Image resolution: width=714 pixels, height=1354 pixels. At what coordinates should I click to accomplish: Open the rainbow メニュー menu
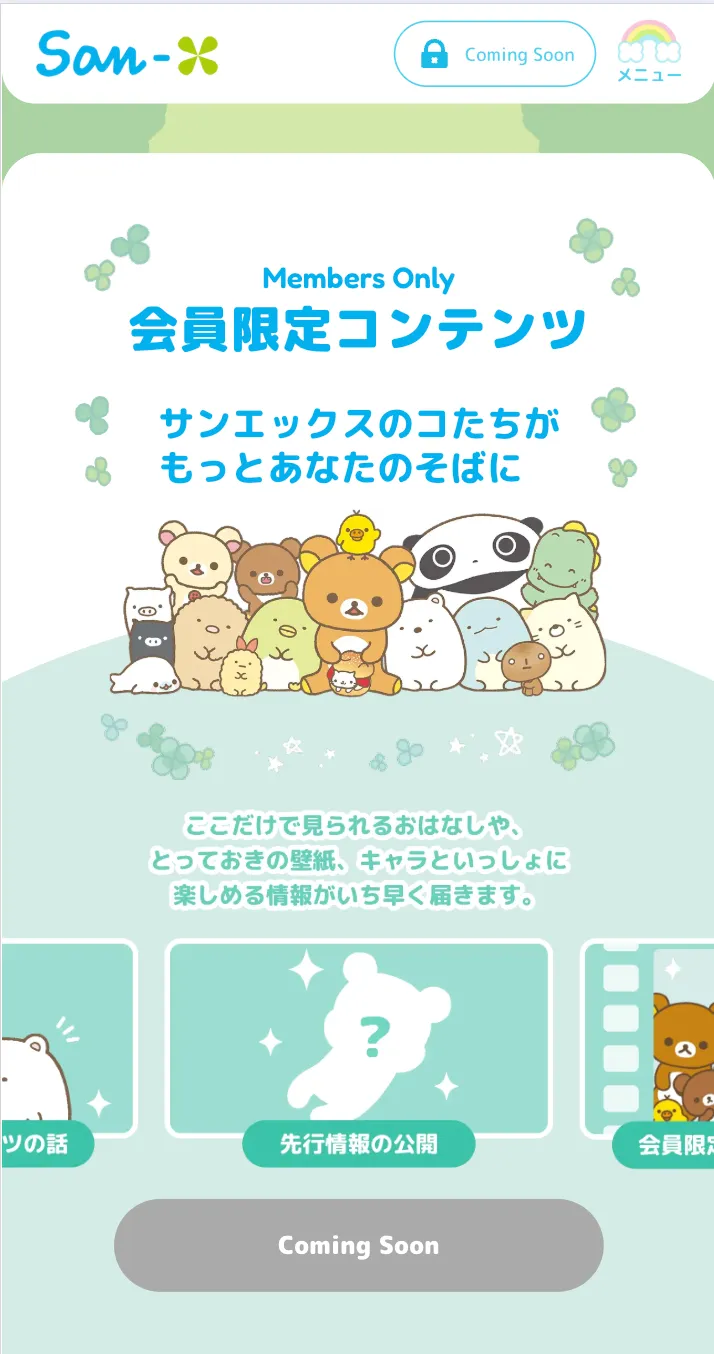(x=649, y=52)
